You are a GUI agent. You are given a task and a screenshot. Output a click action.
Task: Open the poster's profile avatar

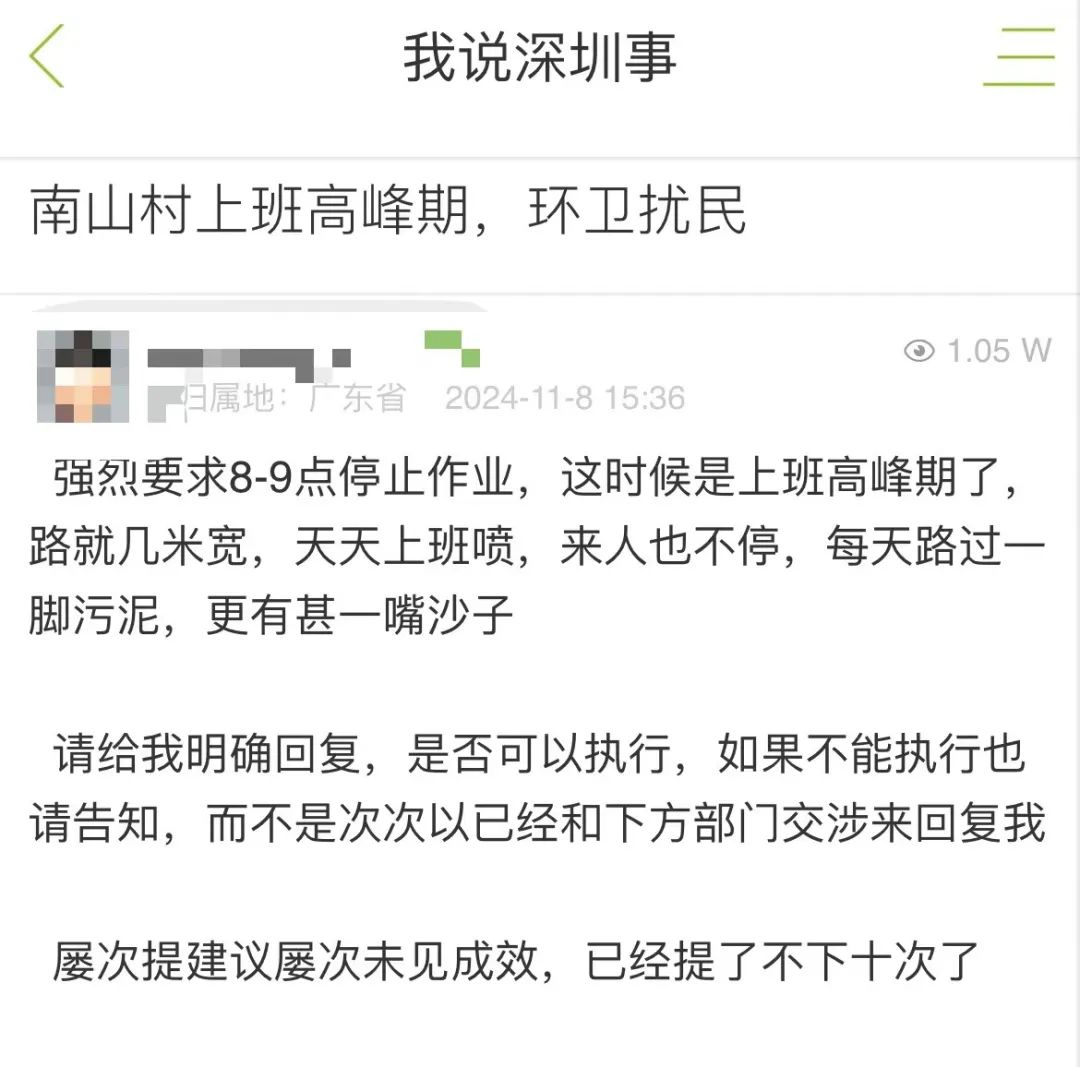83,376
